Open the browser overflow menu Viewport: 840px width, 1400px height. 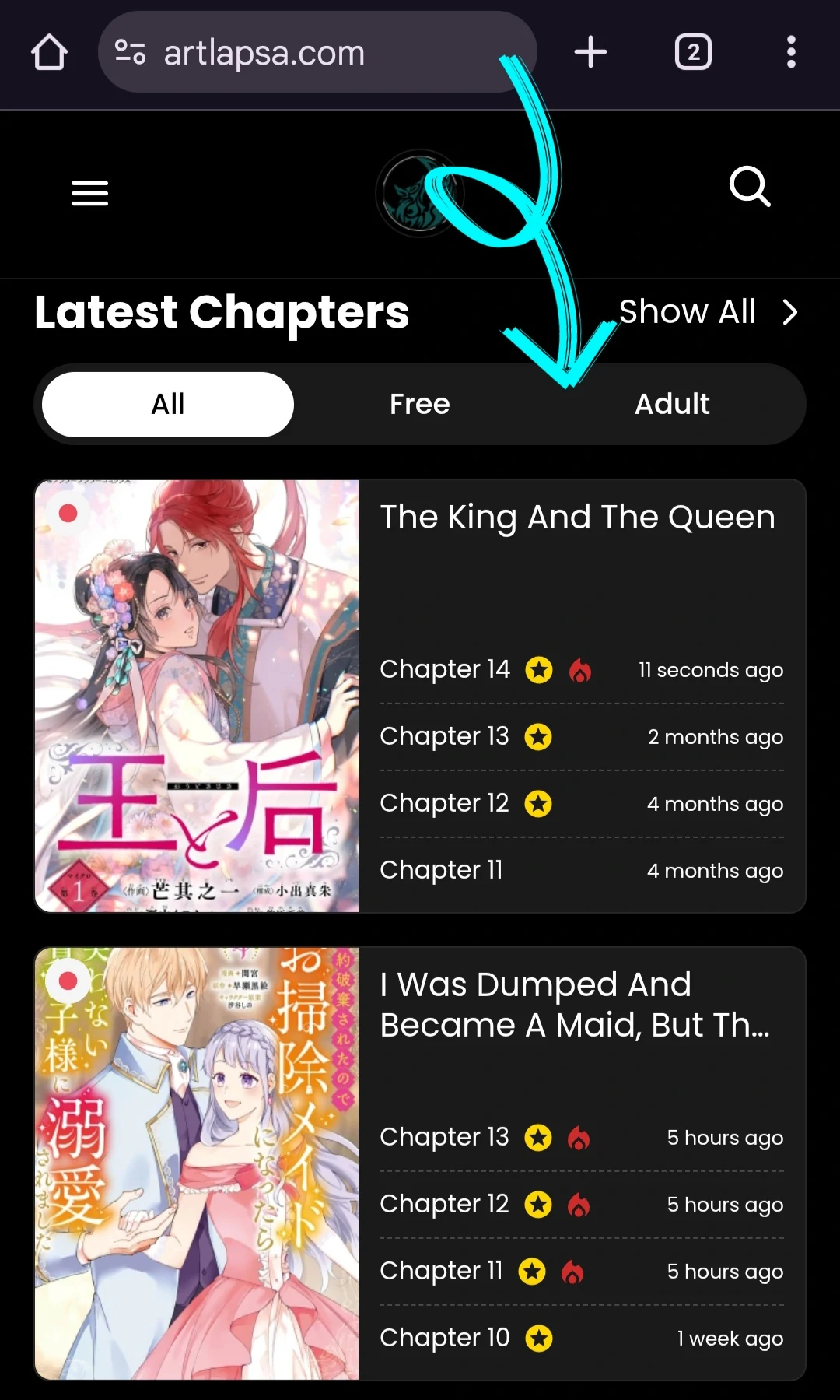pyautogui.click(x=790, y=53)
